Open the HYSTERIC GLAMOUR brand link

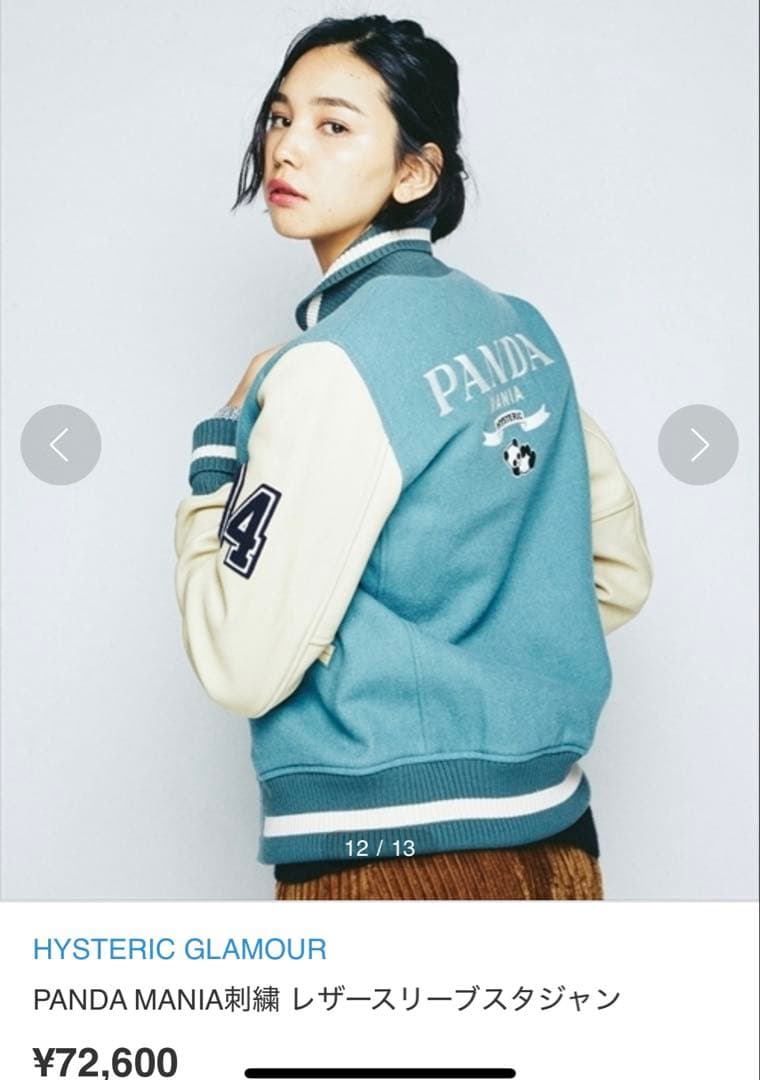[x=180, y=949]
